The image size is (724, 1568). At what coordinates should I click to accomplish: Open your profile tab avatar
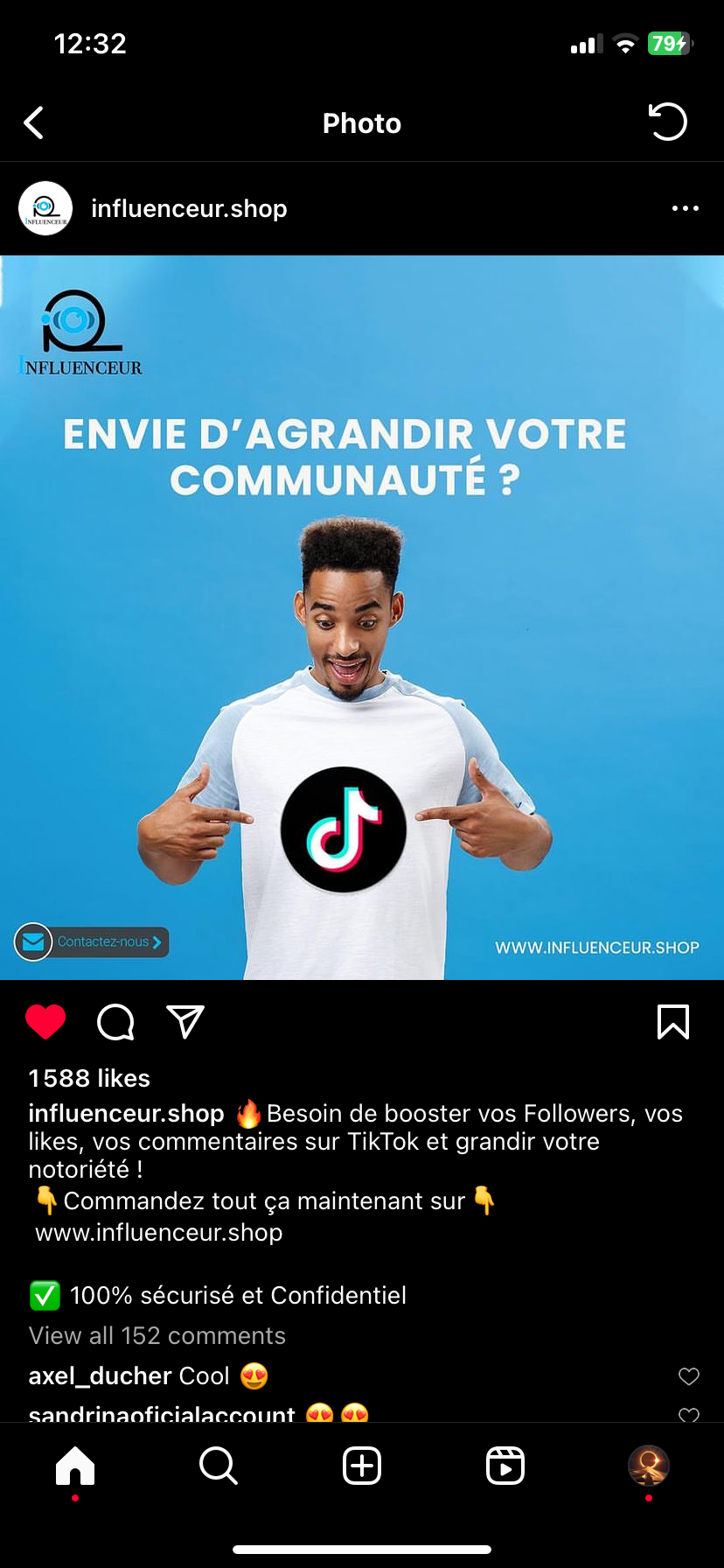(649, 1466)
